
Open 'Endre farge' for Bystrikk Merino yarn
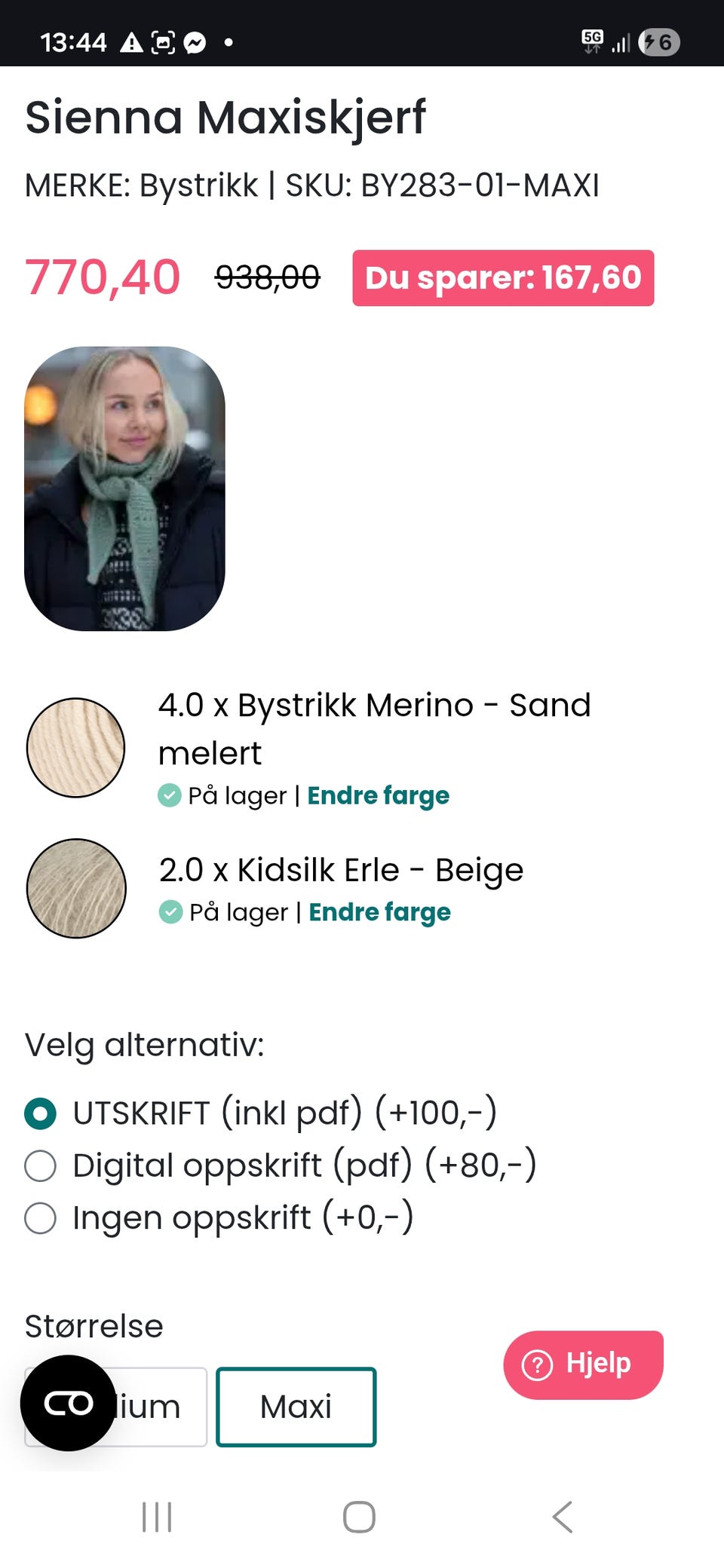click(x=379, y=795)
